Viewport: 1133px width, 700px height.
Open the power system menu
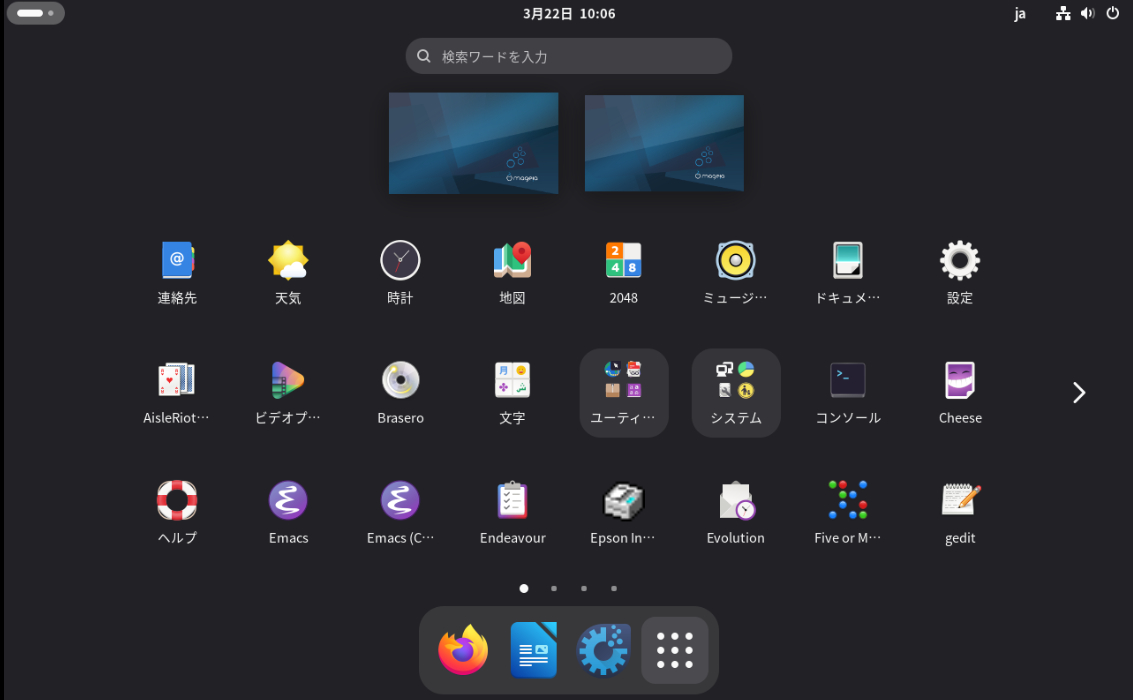click(1112, 14)
